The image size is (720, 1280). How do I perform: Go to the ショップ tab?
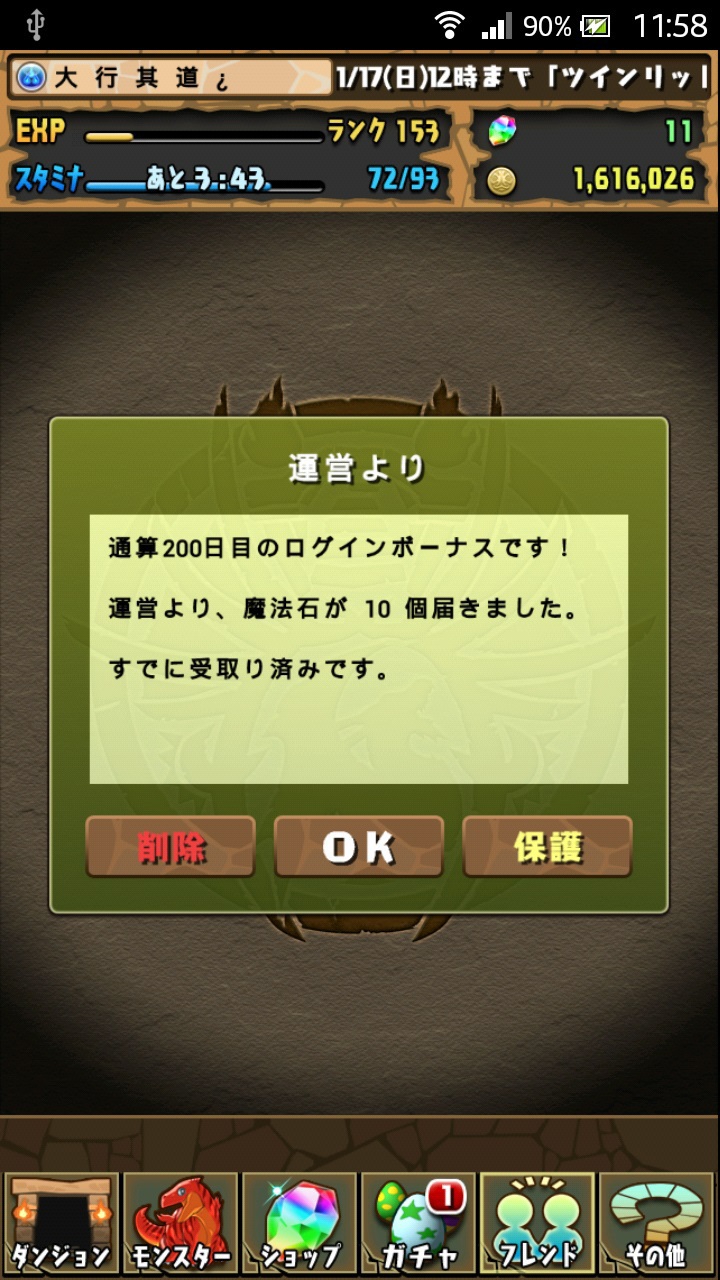(x=299, y=1223)
